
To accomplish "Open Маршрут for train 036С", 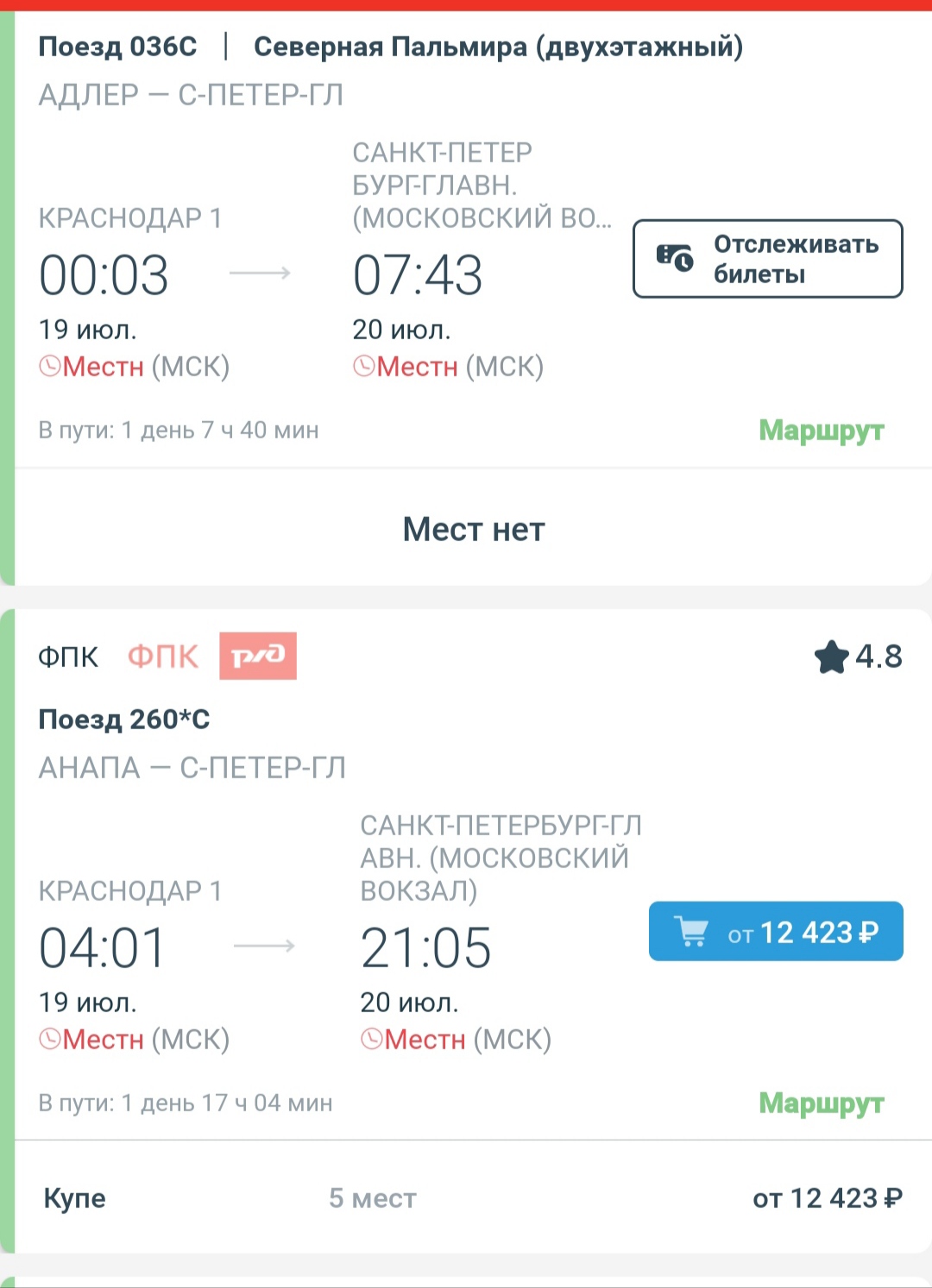I will click(821, 430).
